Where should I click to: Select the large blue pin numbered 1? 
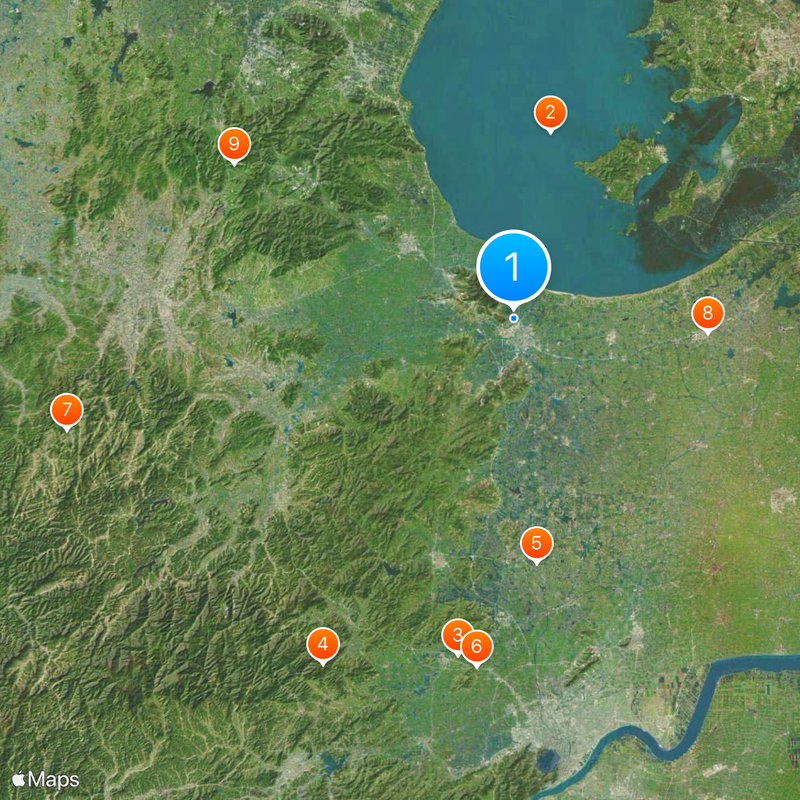pyautogui.click(x=514, y=267)
